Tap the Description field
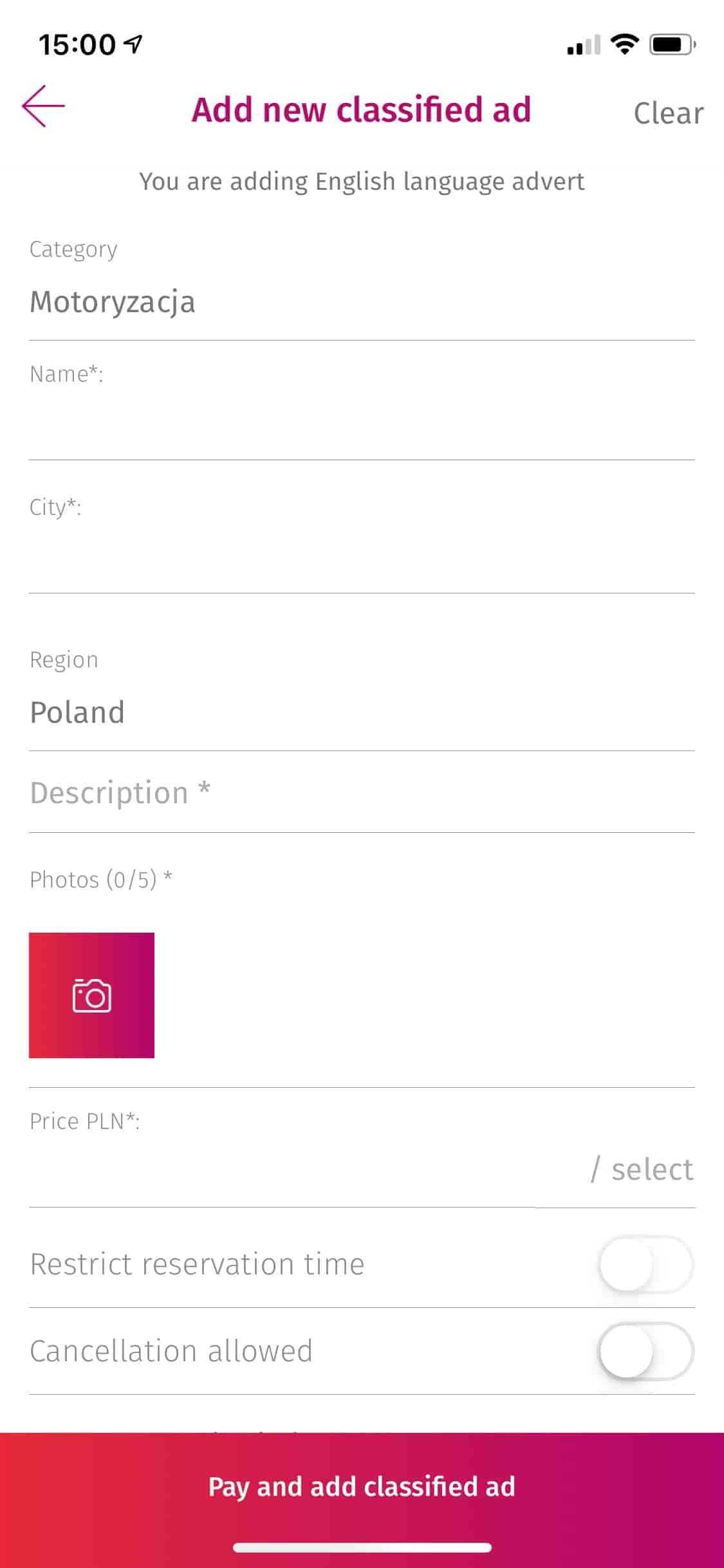 point(362,793)
